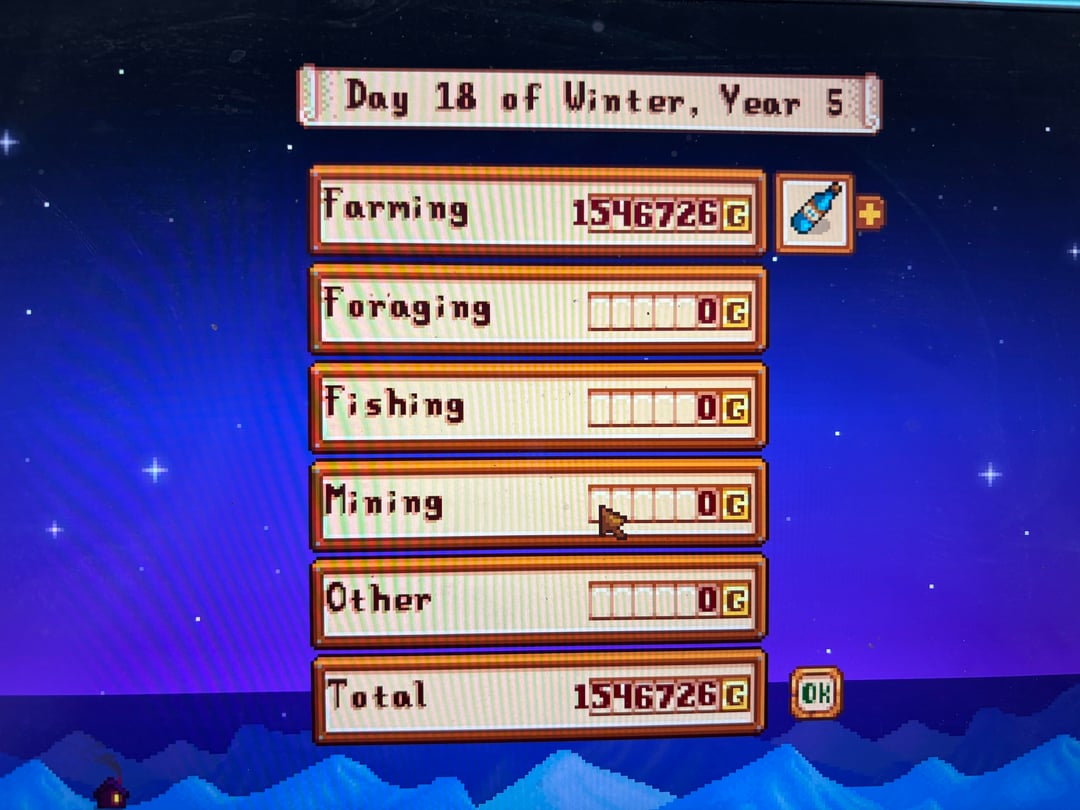Confirm the earnings summary with OK
The width and height of the screenshot is (1080, 810).
(x=816, y=693)
